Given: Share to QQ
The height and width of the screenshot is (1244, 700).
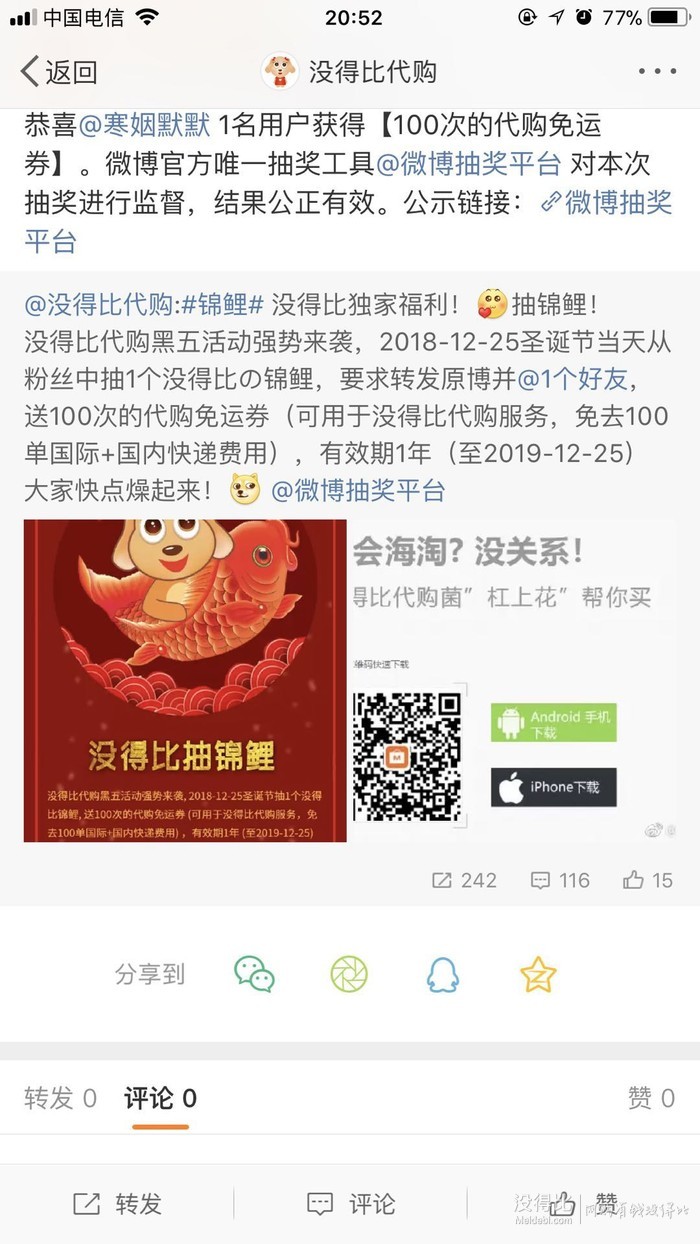Looking at the screenshot, I should click(x=443, y=974).
